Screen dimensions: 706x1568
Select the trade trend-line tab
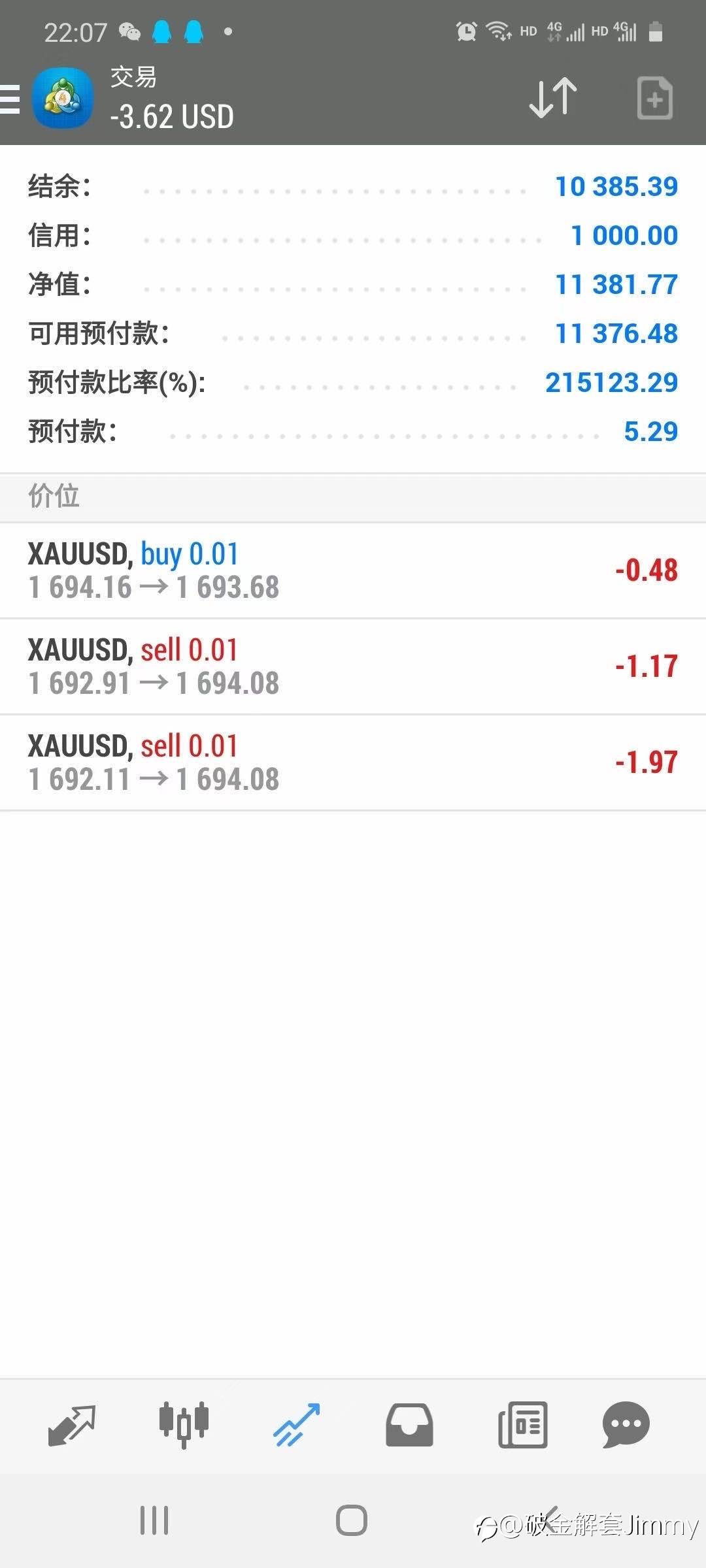coord(297,1425)
